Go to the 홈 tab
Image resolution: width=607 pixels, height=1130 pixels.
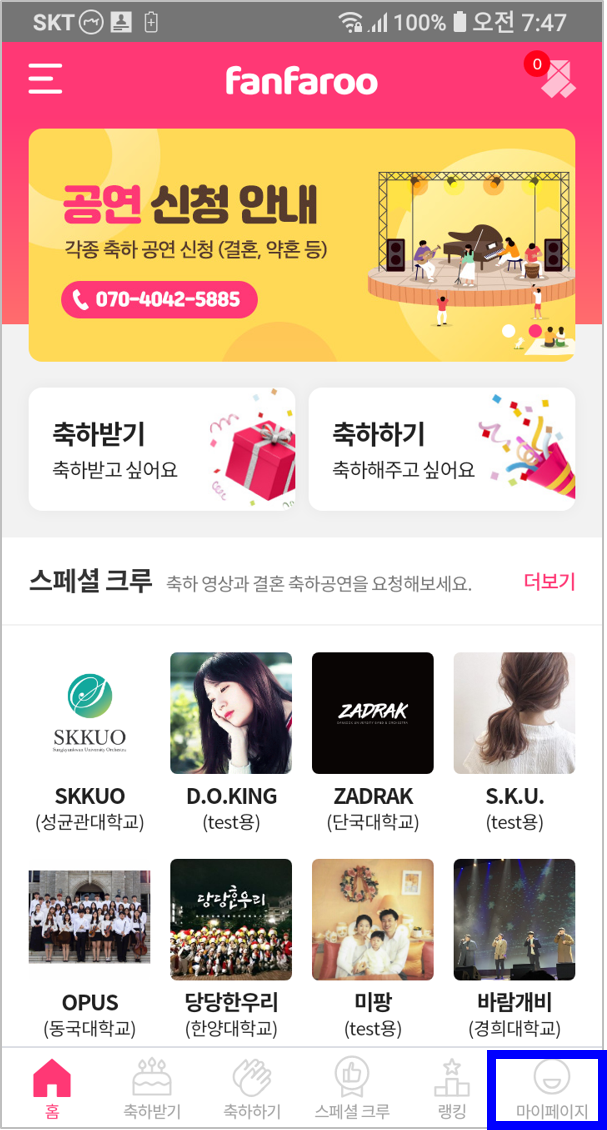point(52,1088)
